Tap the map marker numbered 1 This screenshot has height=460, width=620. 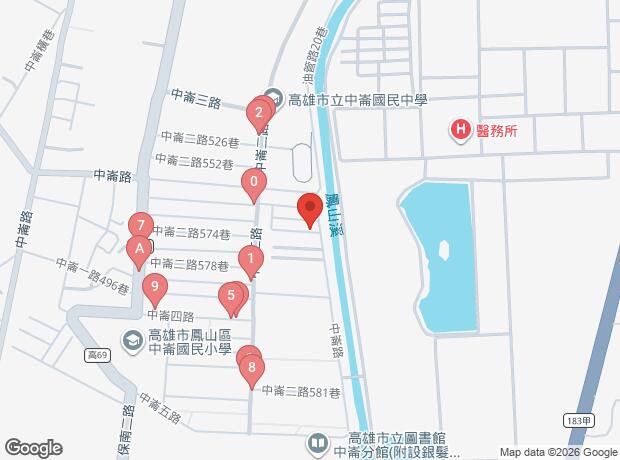coord(251,261)
